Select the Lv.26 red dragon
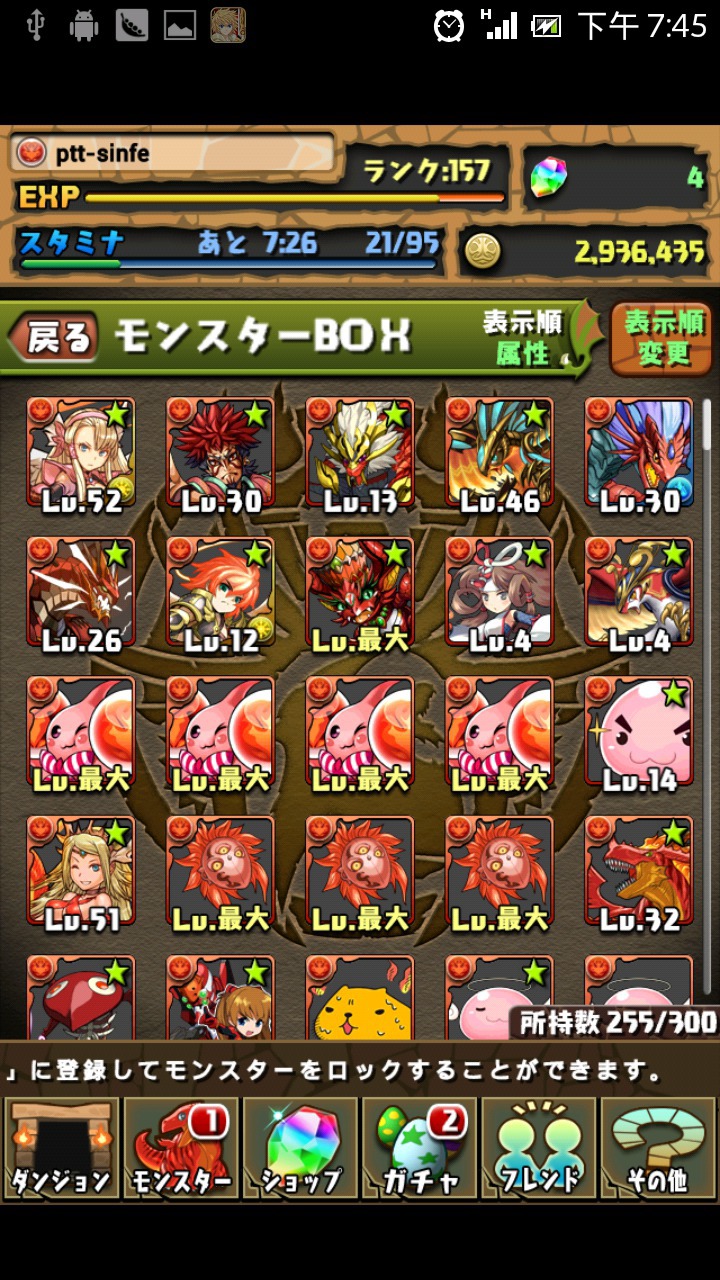This screenshot has width=720, height=1280. click(81, 594)
